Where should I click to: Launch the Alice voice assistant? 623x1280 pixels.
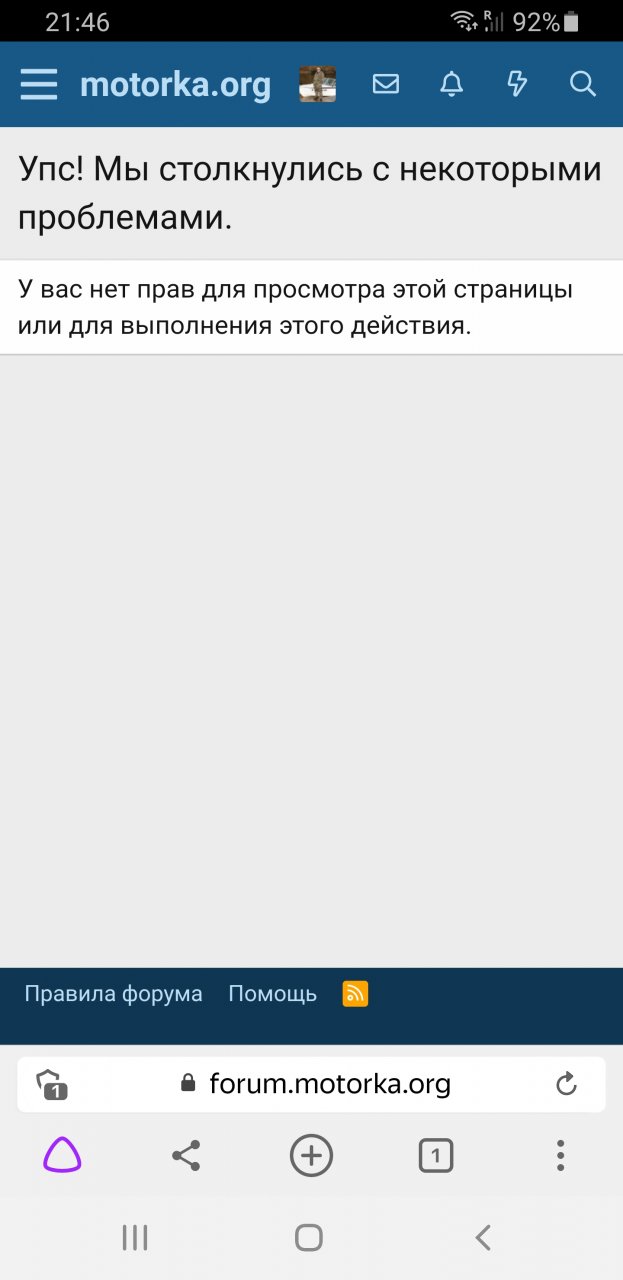click(62, 1157)
